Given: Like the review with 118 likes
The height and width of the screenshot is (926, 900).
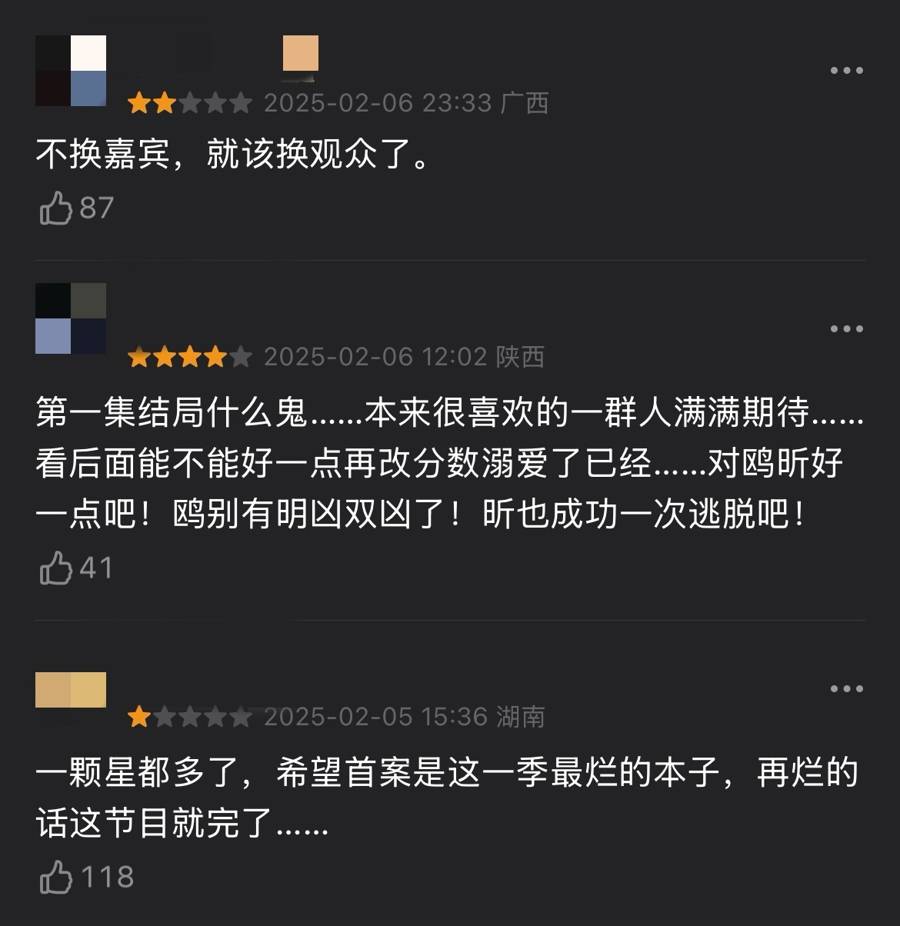Looking at the screenshot, I should [56, 878].
